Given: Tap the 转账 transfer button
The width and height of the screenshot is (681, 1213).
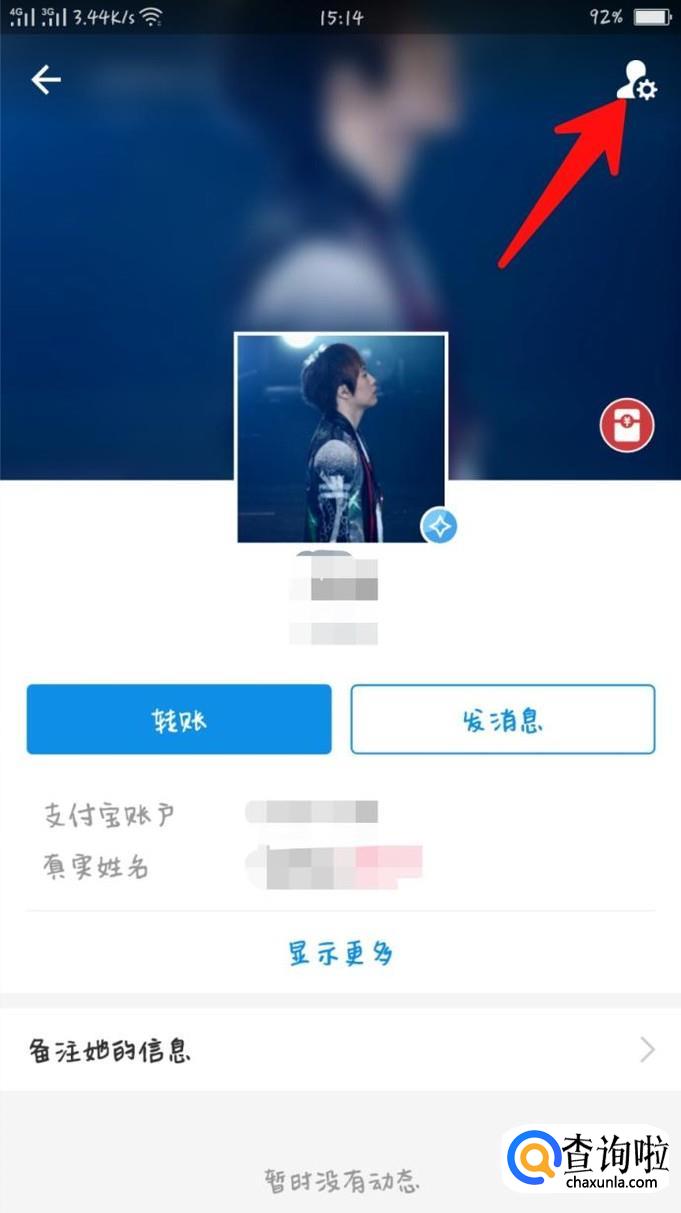Looking at the screenshot, I should 179,719.
